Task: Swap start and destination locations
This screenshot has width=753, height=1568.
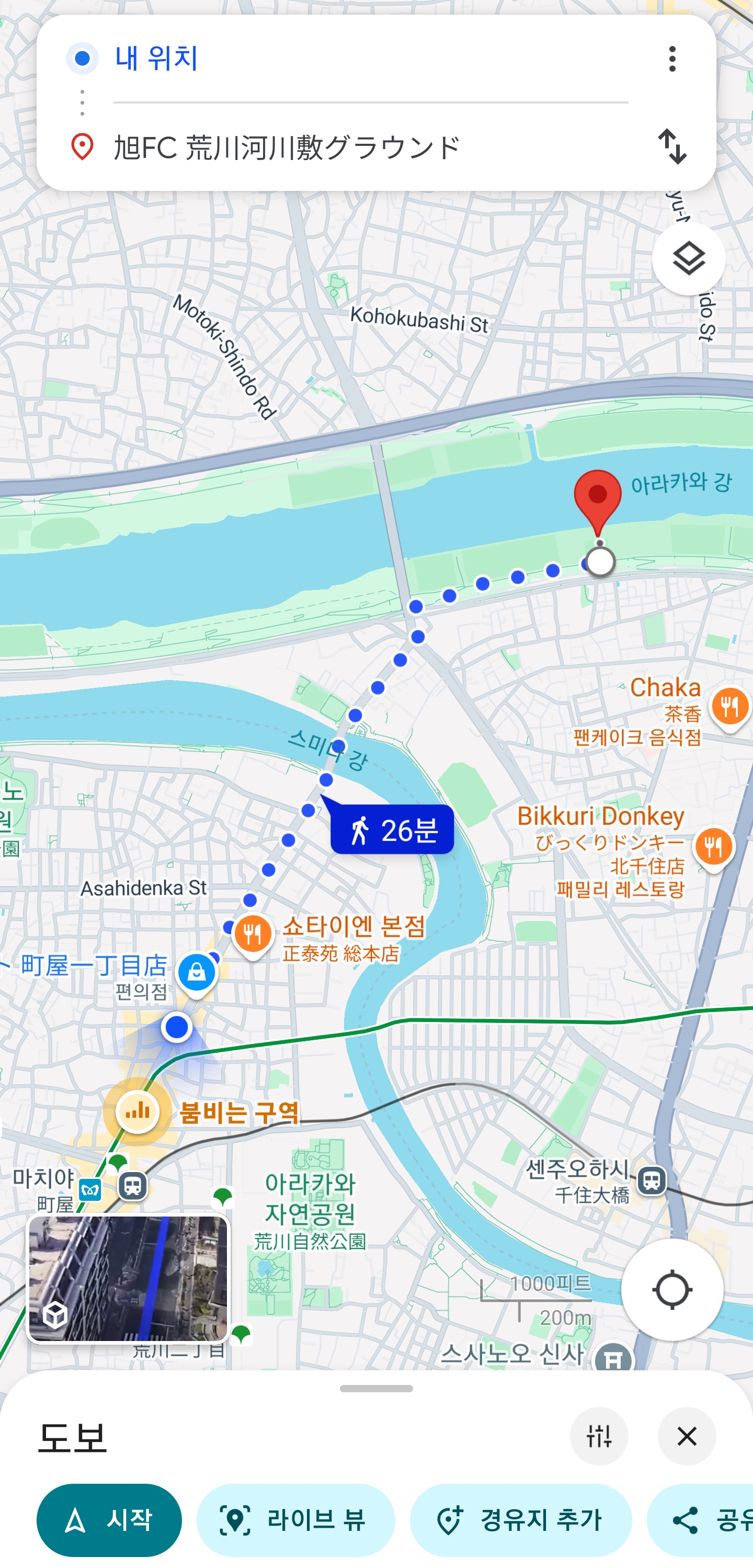Action: (x=672, y=146)
